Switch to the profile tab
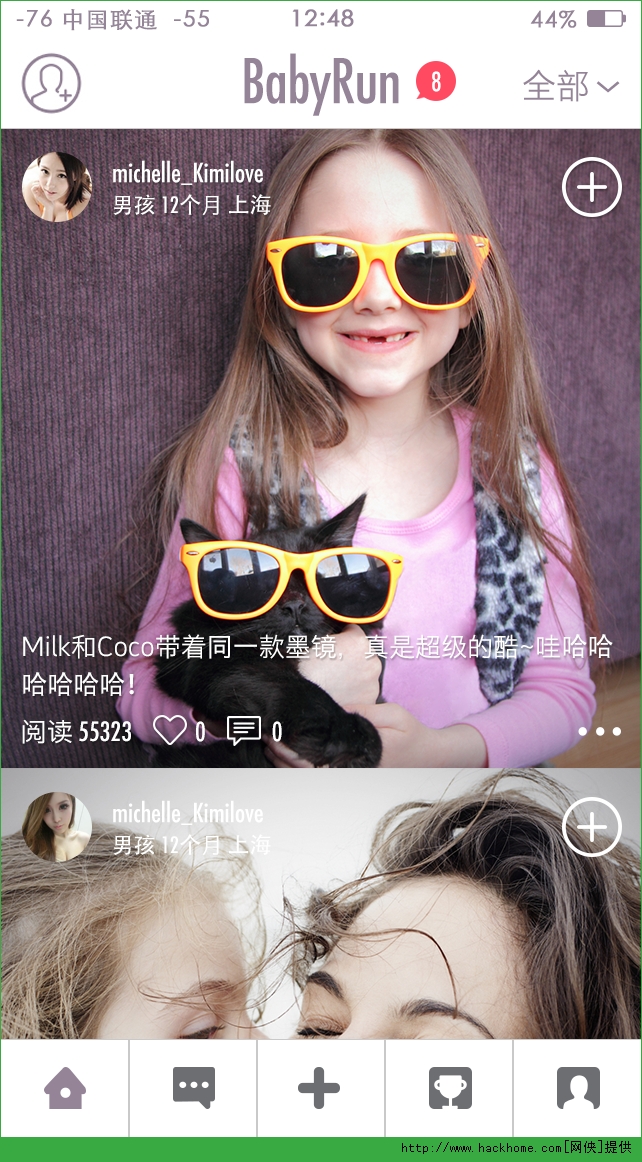 click(x=578, y=1088)
